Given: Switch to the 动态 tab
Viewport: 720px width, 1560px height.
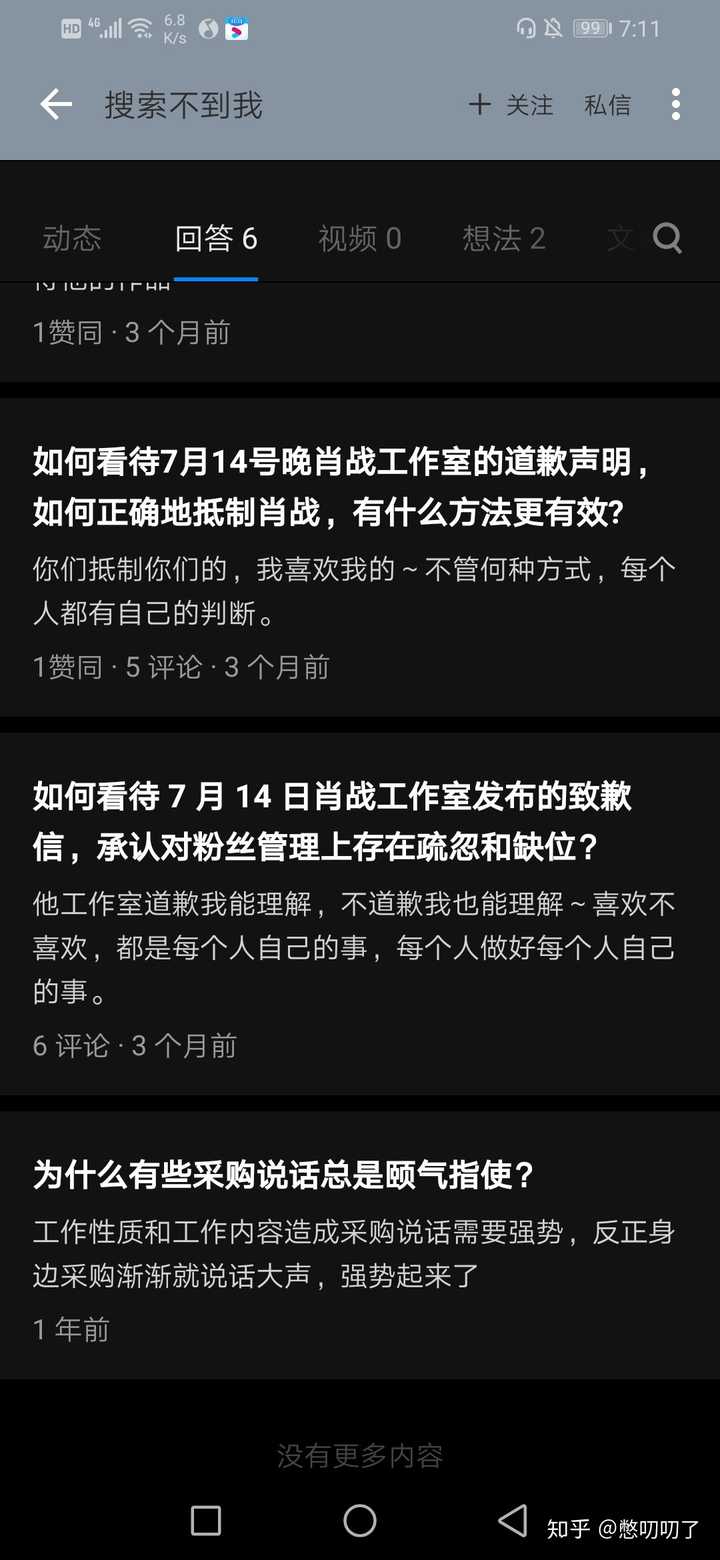Looking at the screenshot, I should click(72, 238).
